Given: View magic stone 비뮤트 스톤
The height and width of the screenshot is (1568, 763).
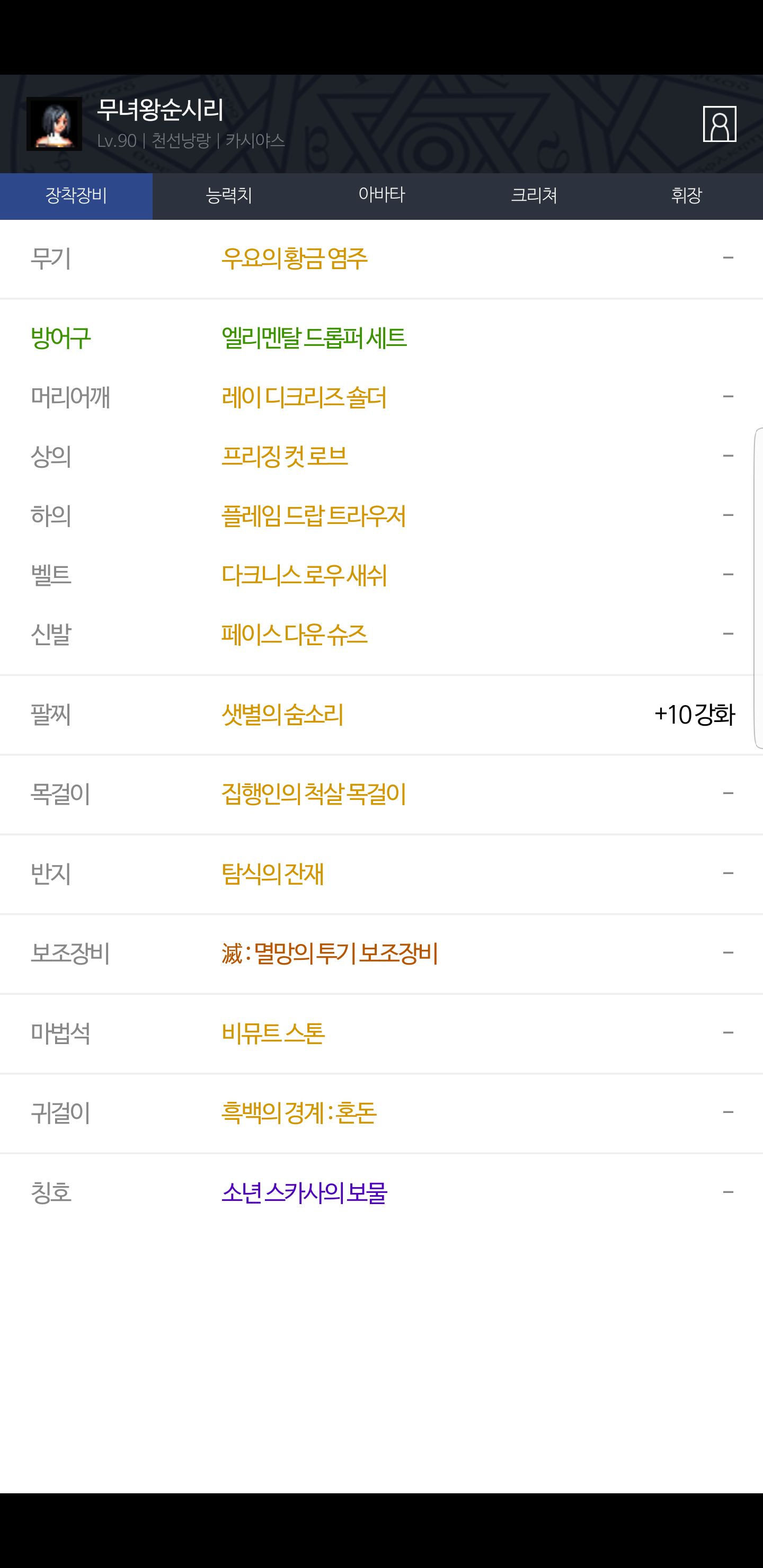Looking at the screenshot, I should 273,1033.
